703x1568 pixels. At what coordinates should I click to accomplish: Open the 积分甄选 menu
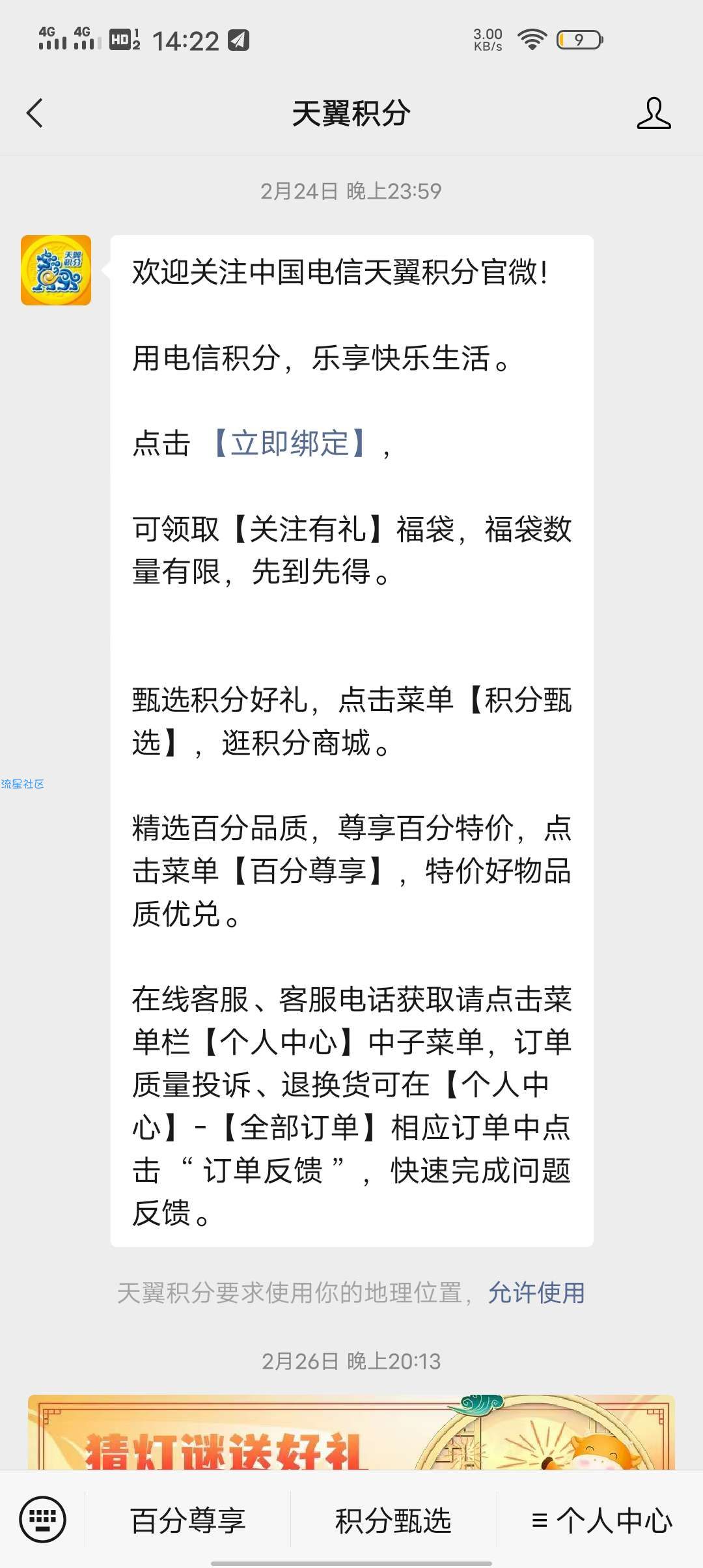coord(393,1520)
